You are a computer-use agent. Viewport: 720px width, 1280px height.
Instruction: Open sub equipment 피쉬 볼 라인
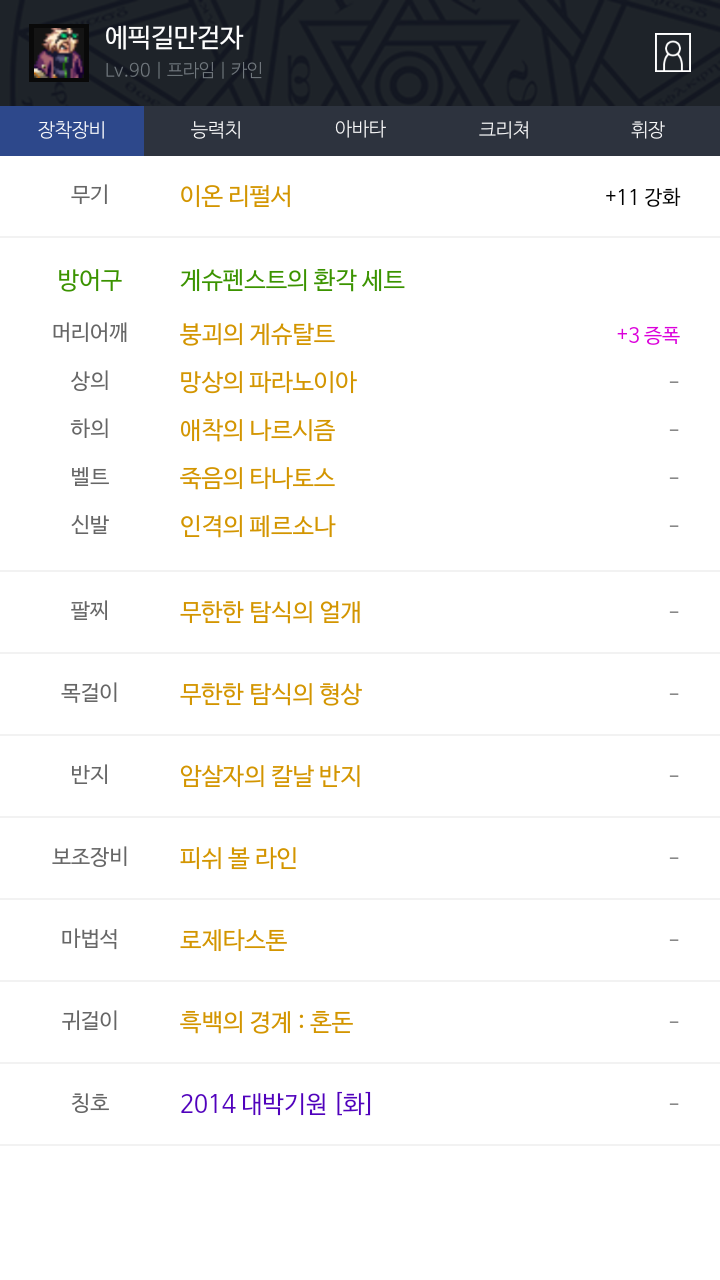click(239, 858)
